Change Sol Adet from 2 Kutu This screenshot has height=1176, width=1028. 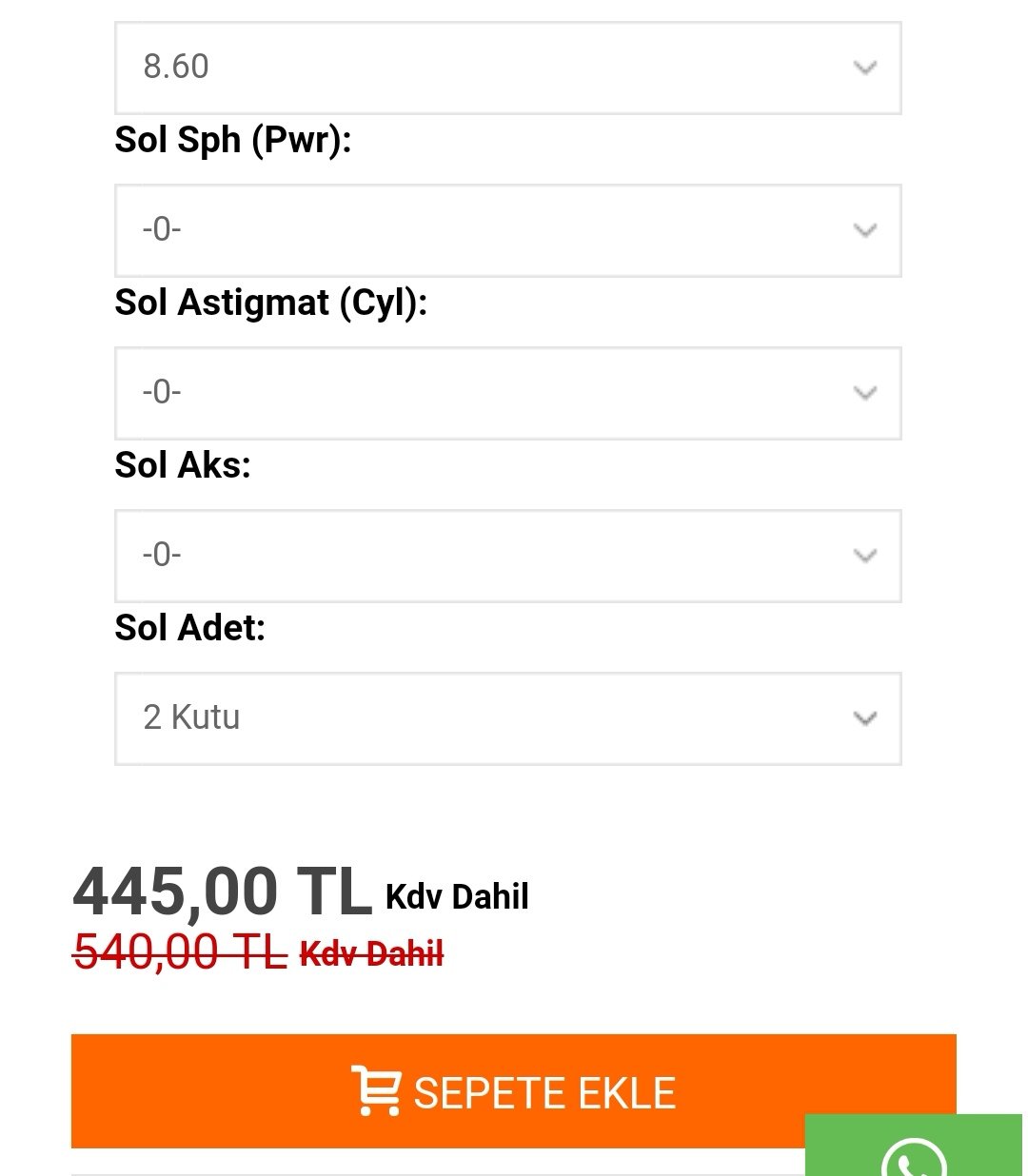coord(507,718)
